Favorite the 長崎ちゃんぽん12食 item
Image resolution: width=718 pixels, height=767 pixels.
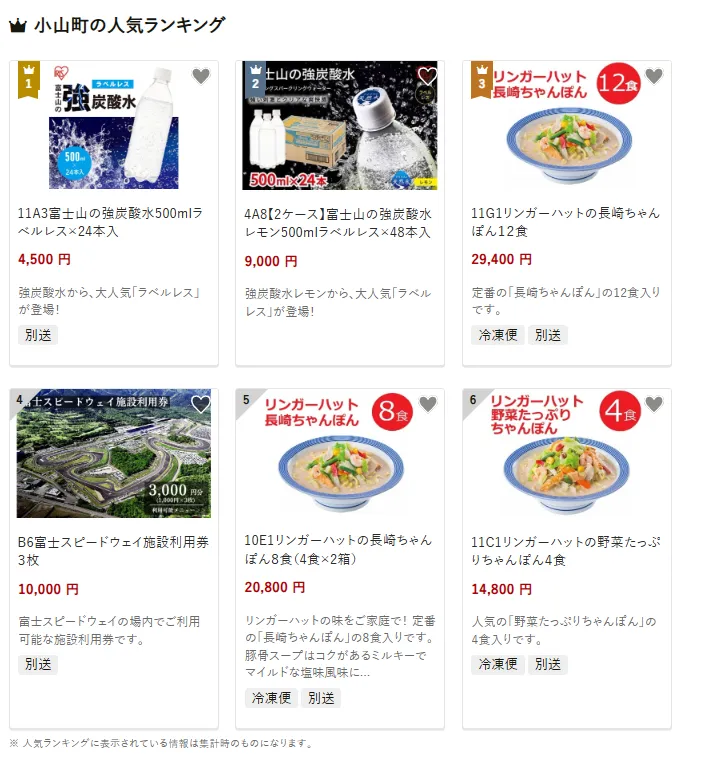654,76
